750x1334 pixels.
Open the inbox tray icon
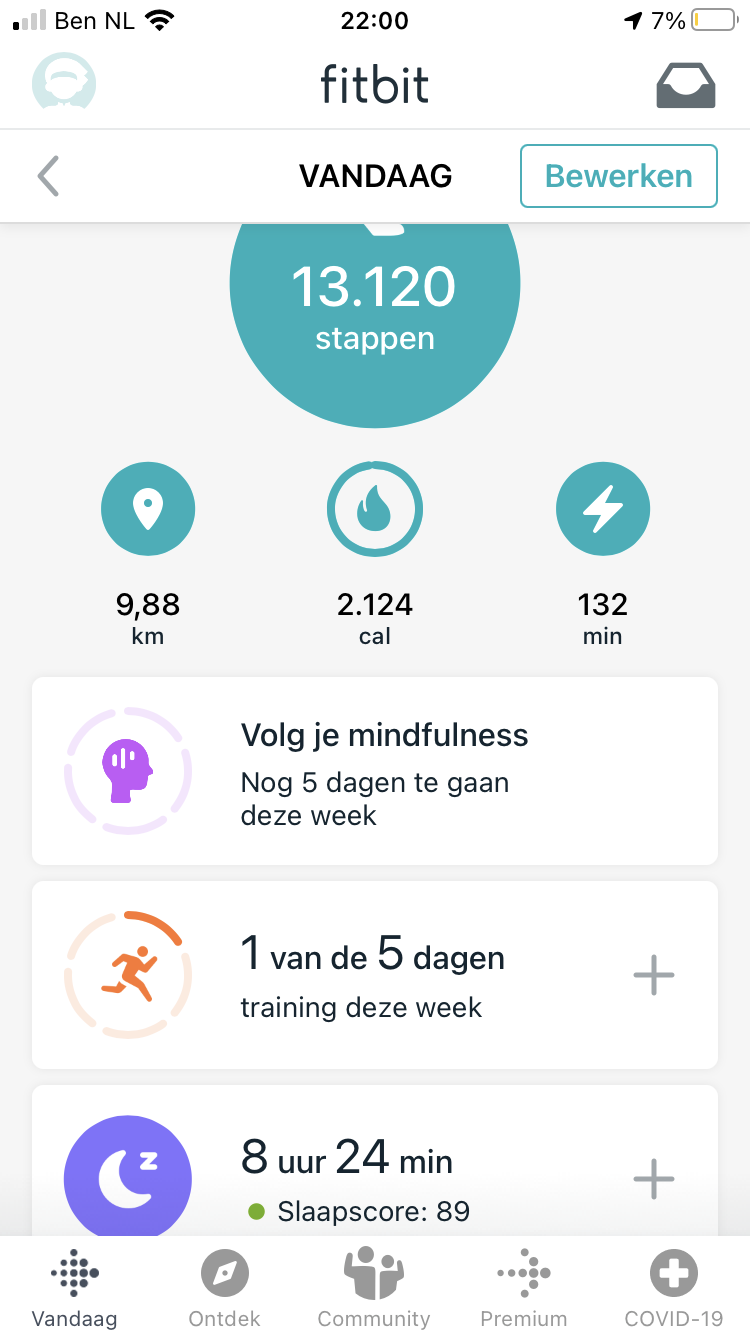tap(685, 84)
